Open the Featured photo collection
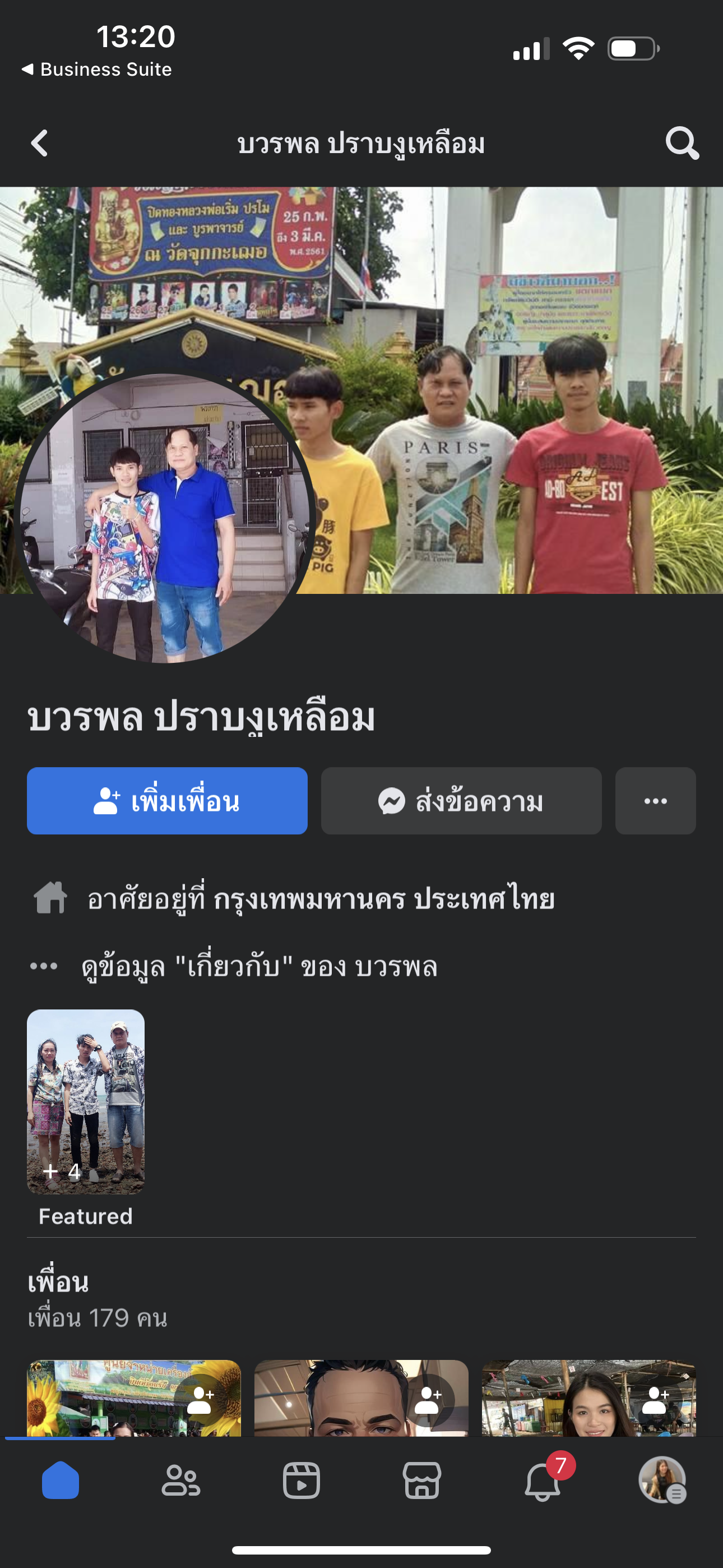The width and height of the screenshot is (723, 1568). click(x=86, y=1102)
